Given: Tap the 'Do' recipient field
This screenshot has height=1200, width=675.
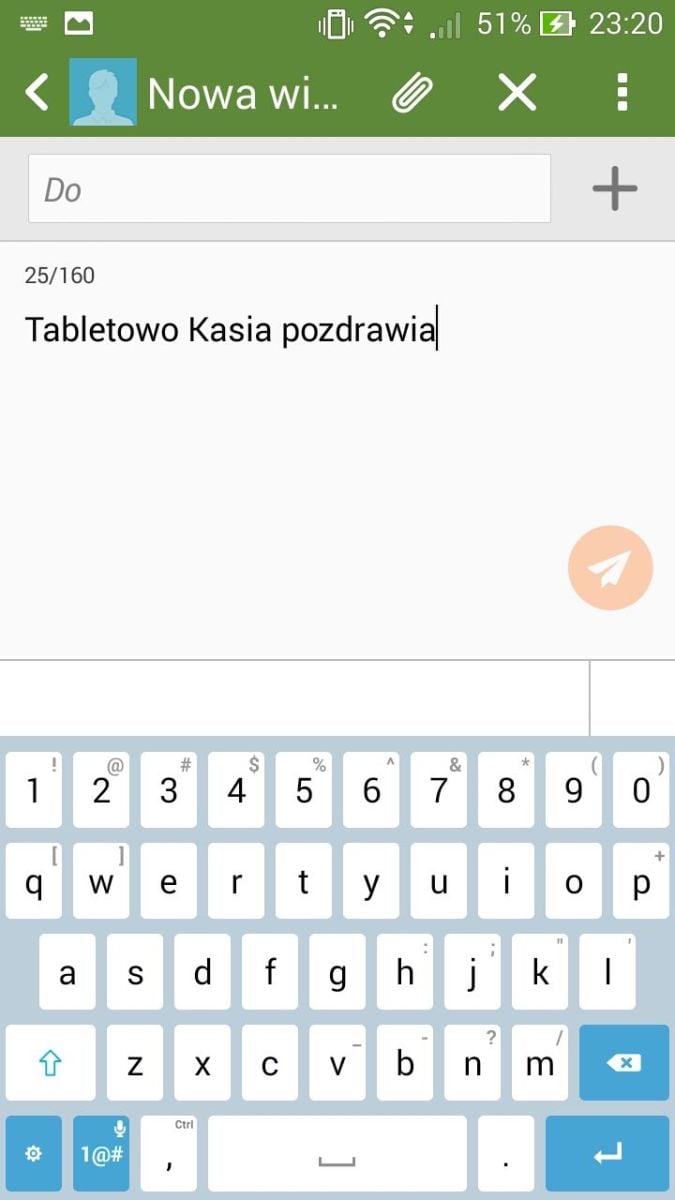Looking at the screenshot, I should [x=289, y=189].
